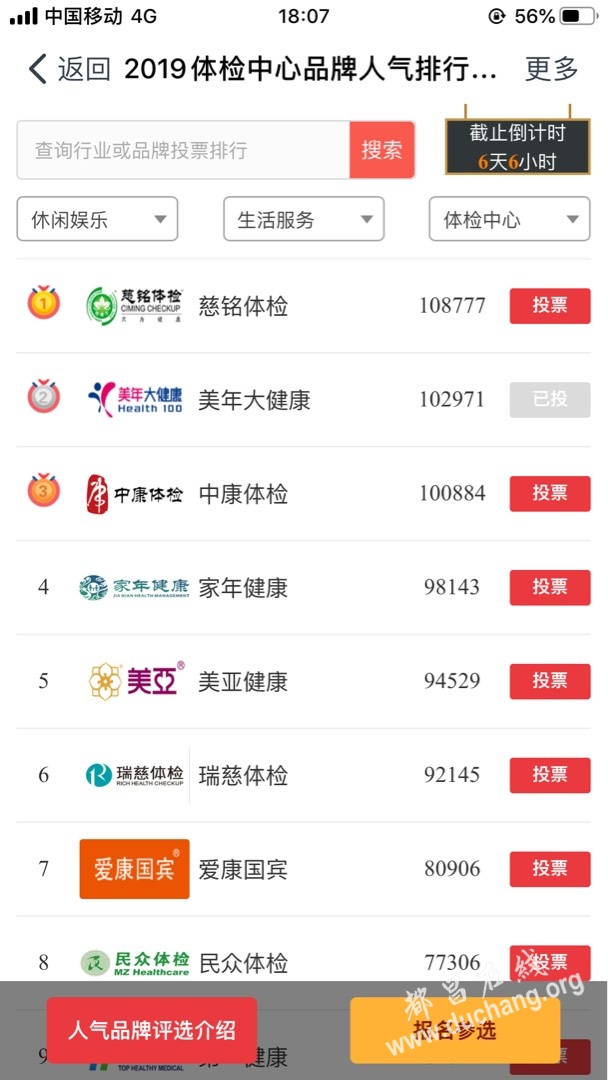The width and height of the screenshot is (608, 1080).
Task: Expand the 休闲娱乐 dropdown
Action: (x=97, y=219)
